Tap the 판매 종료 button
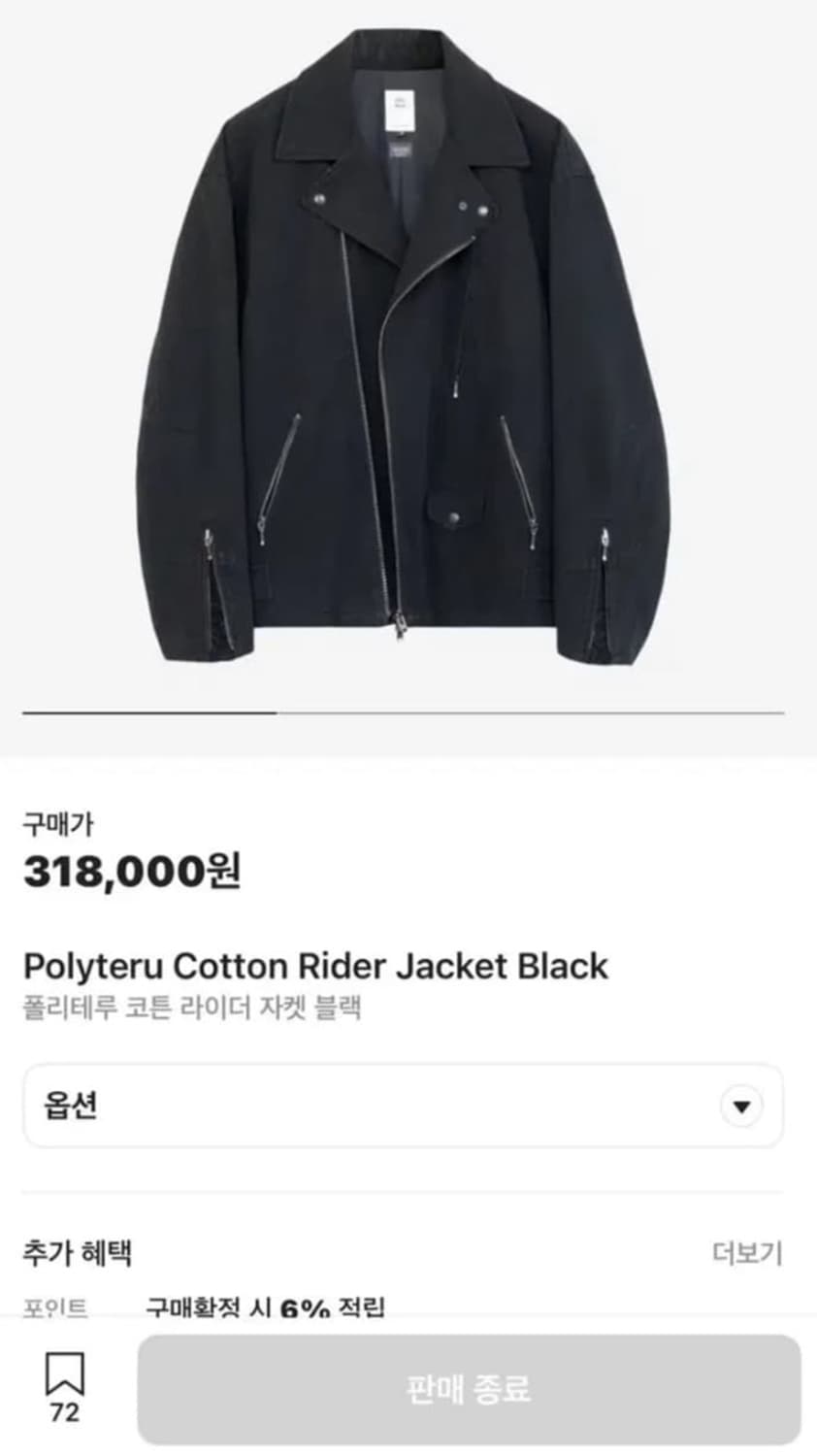817x1456 pixels. click(469, 1389)
